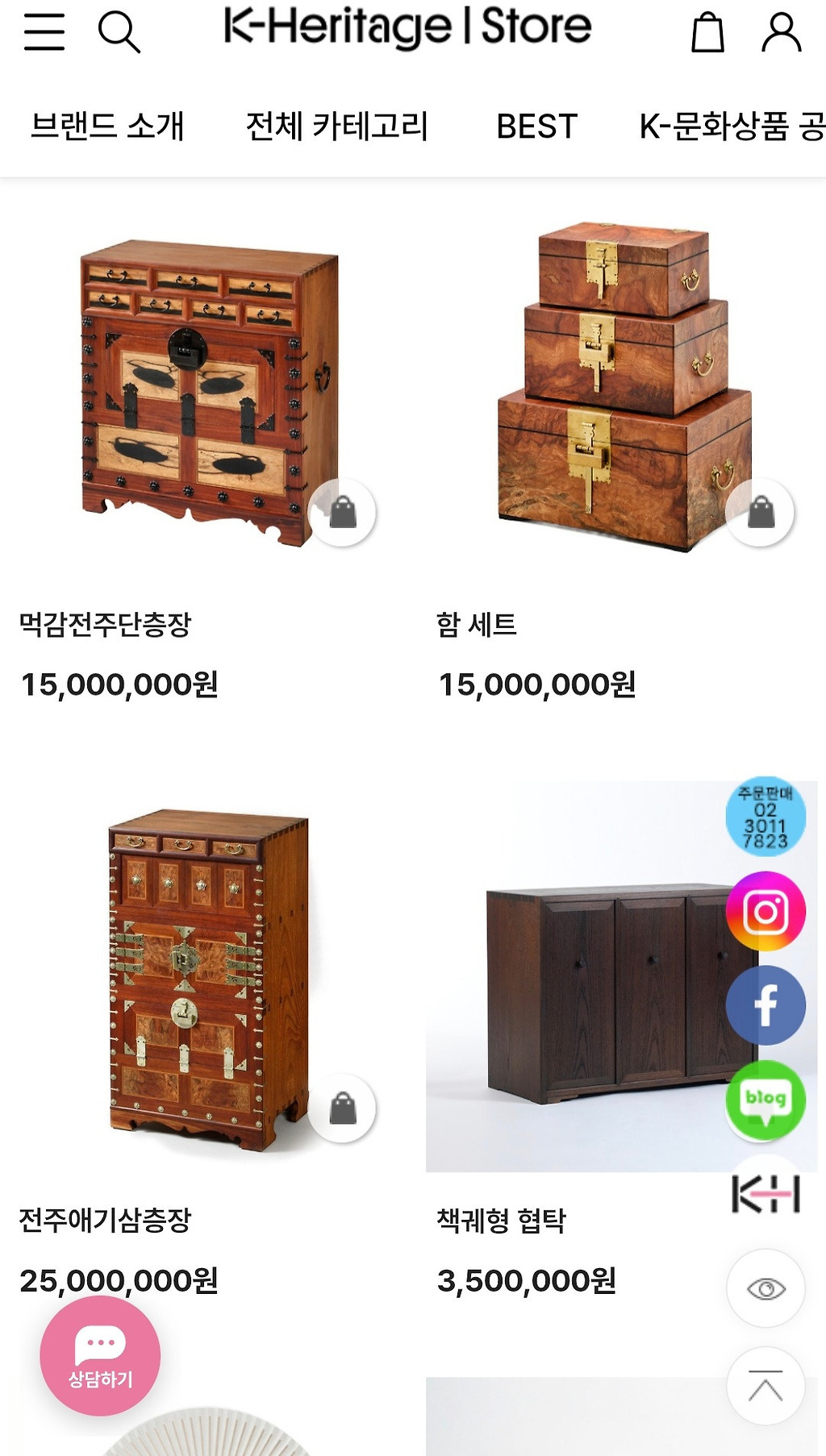Add 전주애기삼층장 to cart via bag icon
826x1456 pixels.
tap(342, 1109)
